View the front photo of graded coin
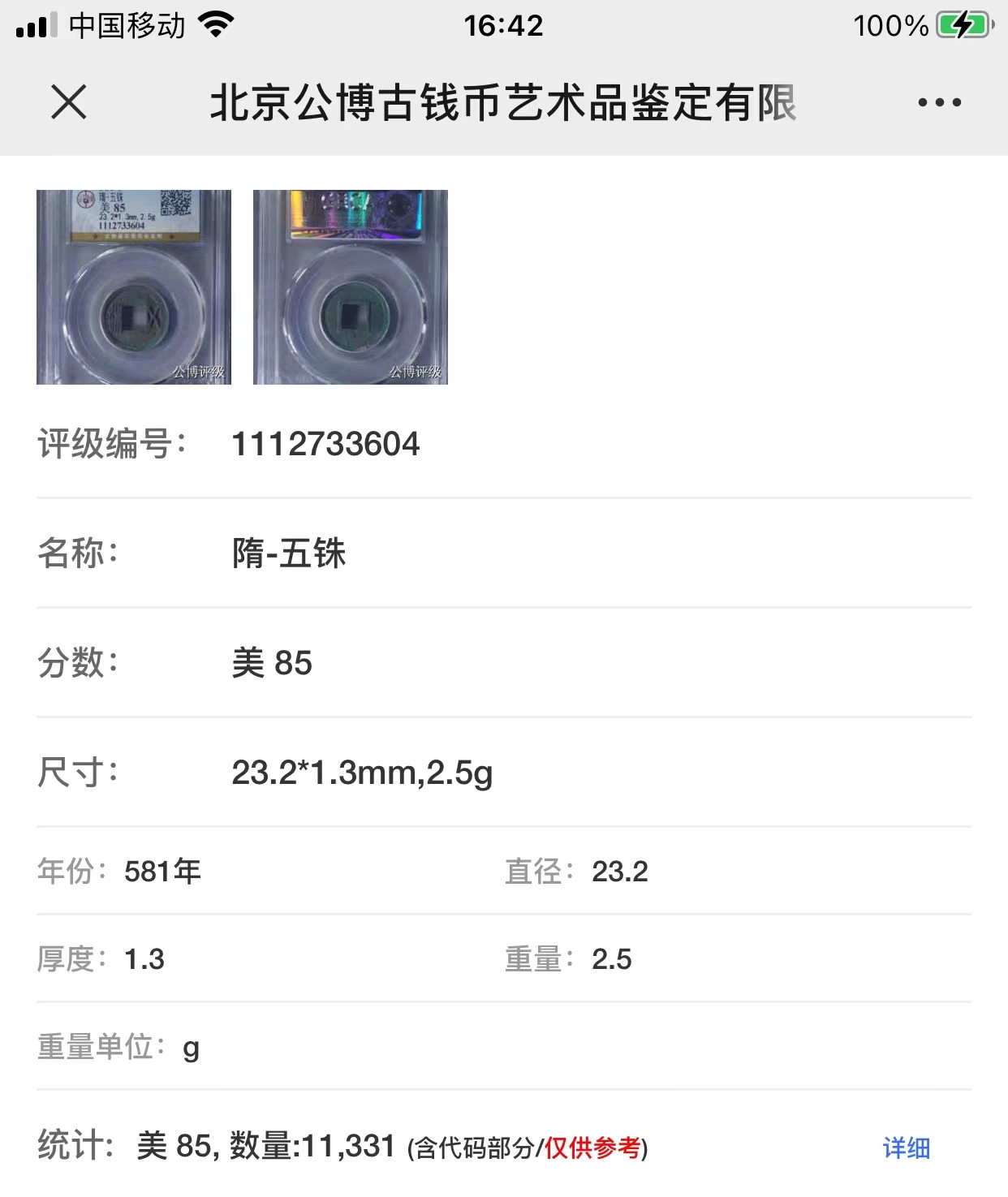Viewport: 1008px width, 1197px height. tap(134, 287)
